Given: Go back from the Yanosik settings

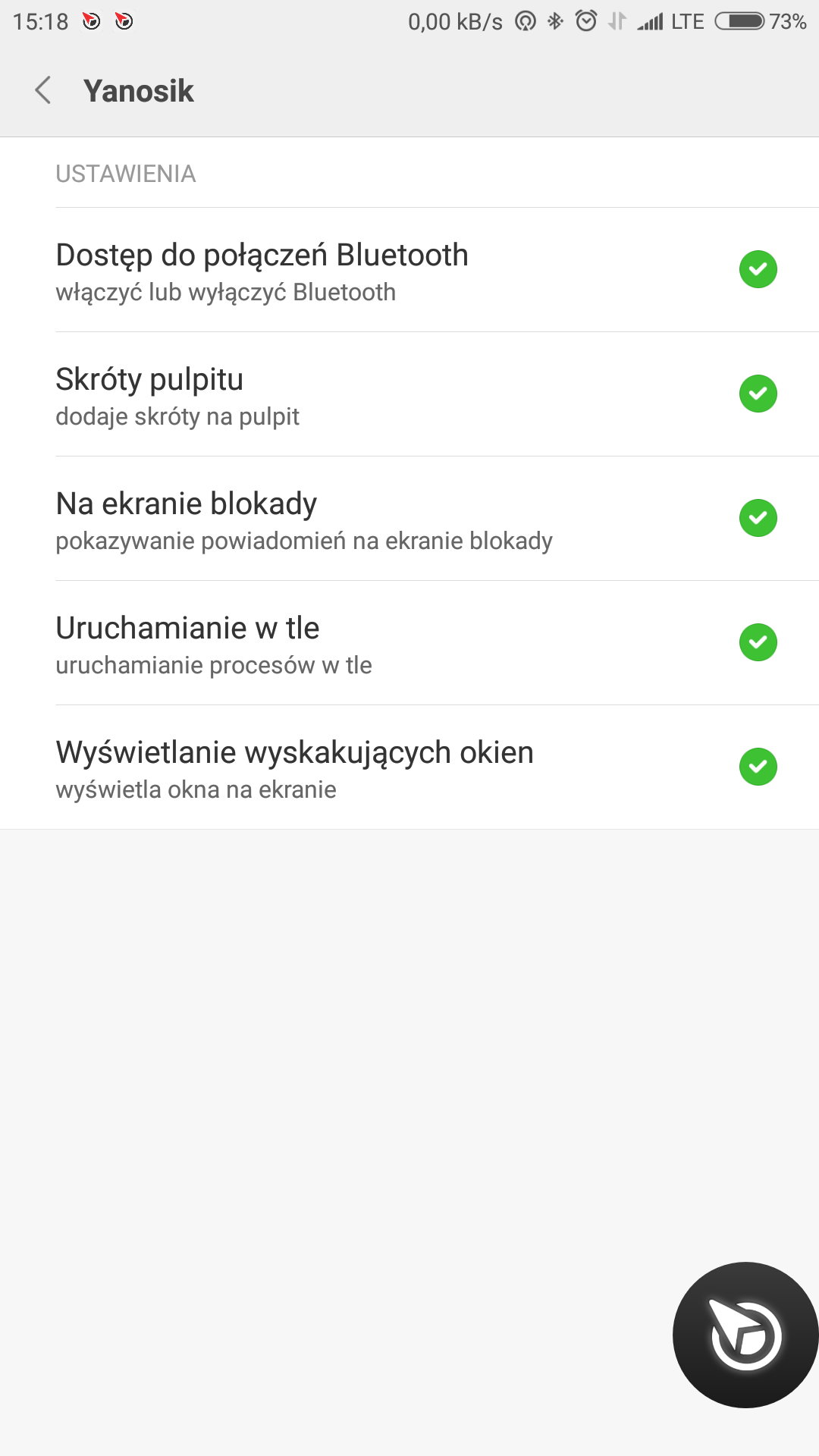Looking at the screenshot, I should 43,90.
